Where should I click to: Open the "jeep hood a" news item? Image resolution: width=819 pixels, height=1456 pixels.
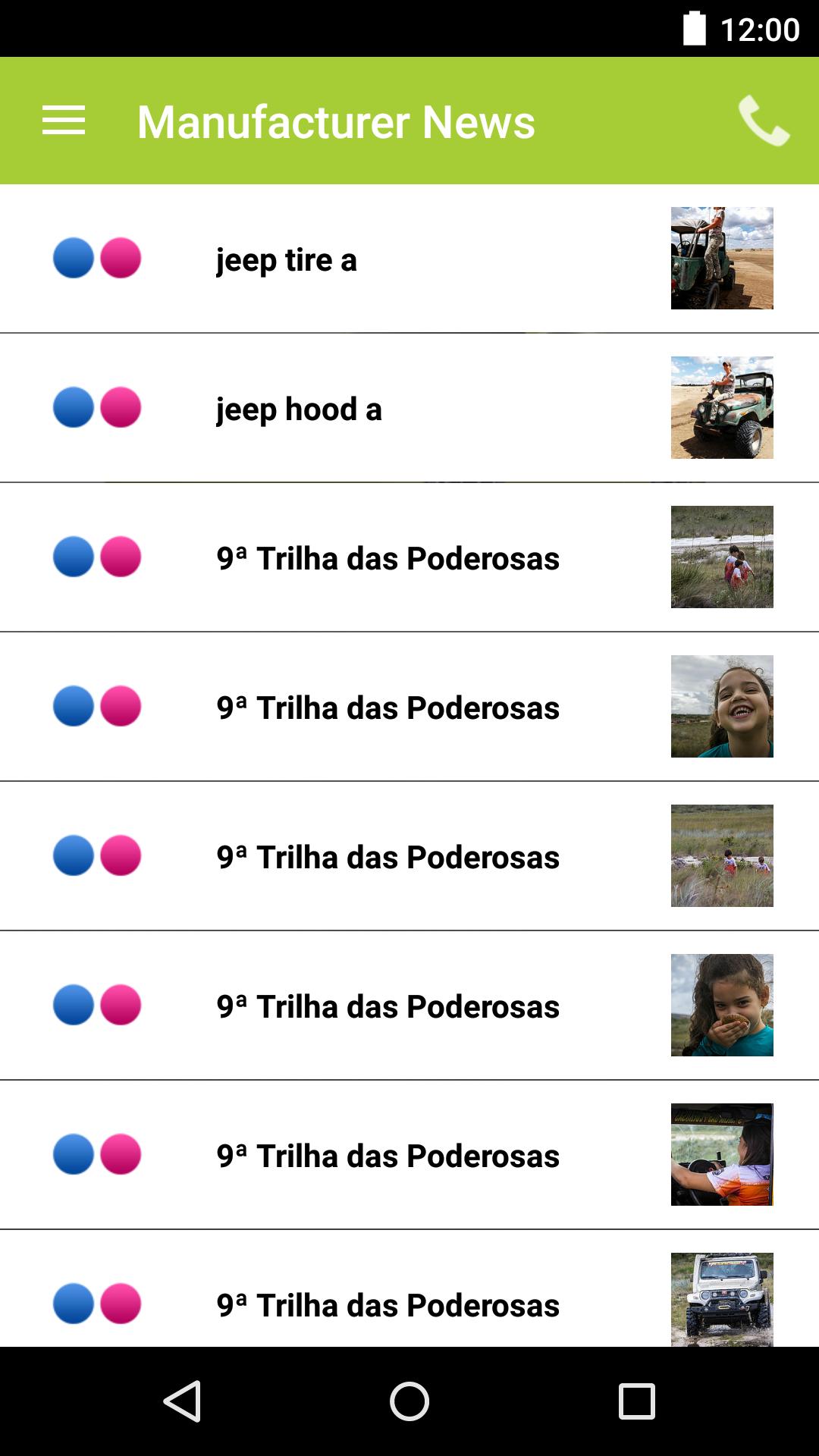point(409,409)
